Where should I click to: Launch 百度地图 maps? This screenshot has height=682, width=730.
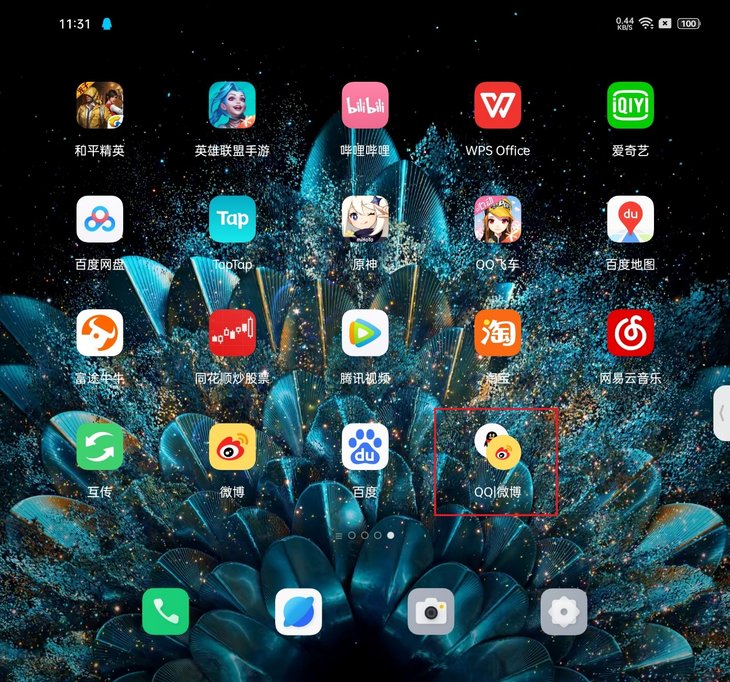[x=630, y=219]
